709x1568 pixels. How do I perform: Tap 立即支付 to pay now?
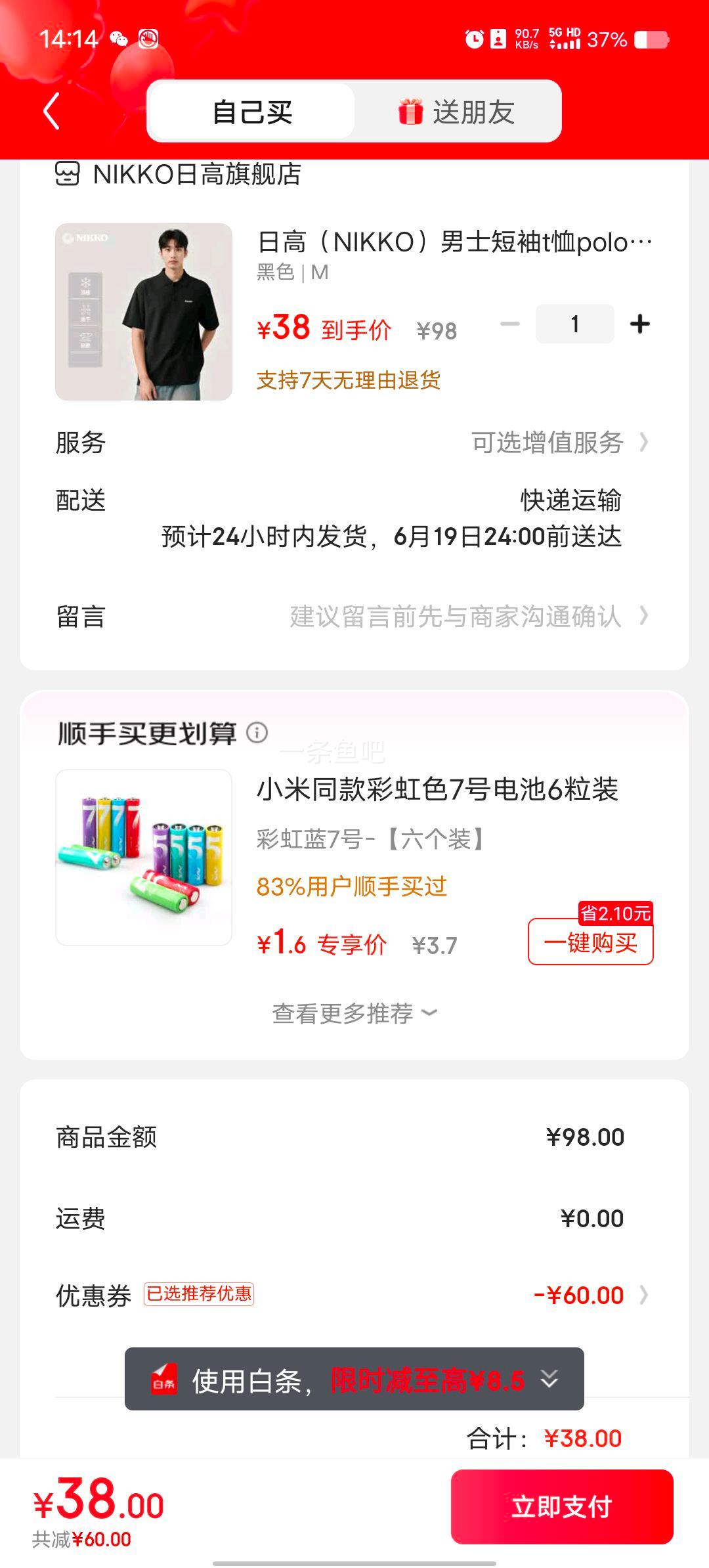[562, 1506]
